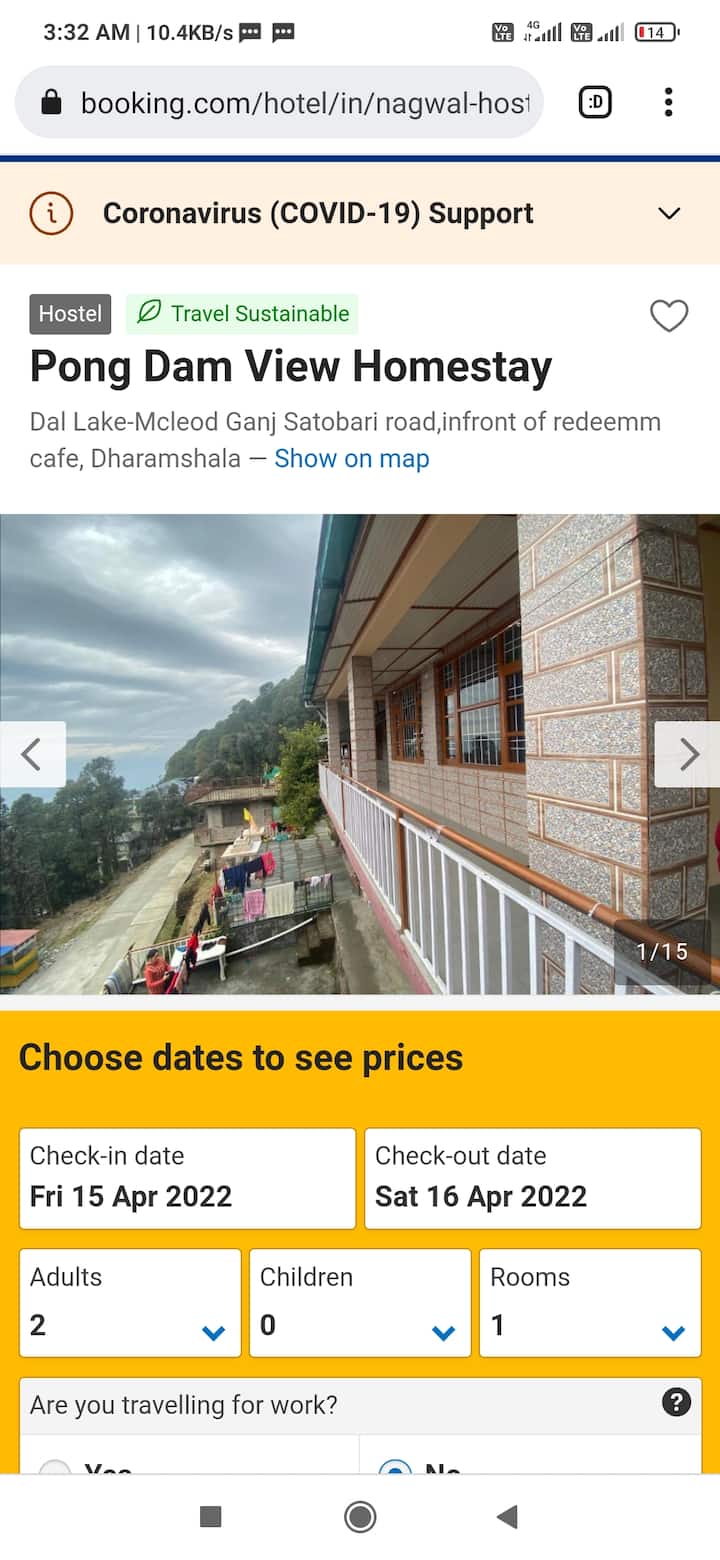Open the Rooms dropdown
Viewport: 720px width, 1560px height.
point(590,1303)
